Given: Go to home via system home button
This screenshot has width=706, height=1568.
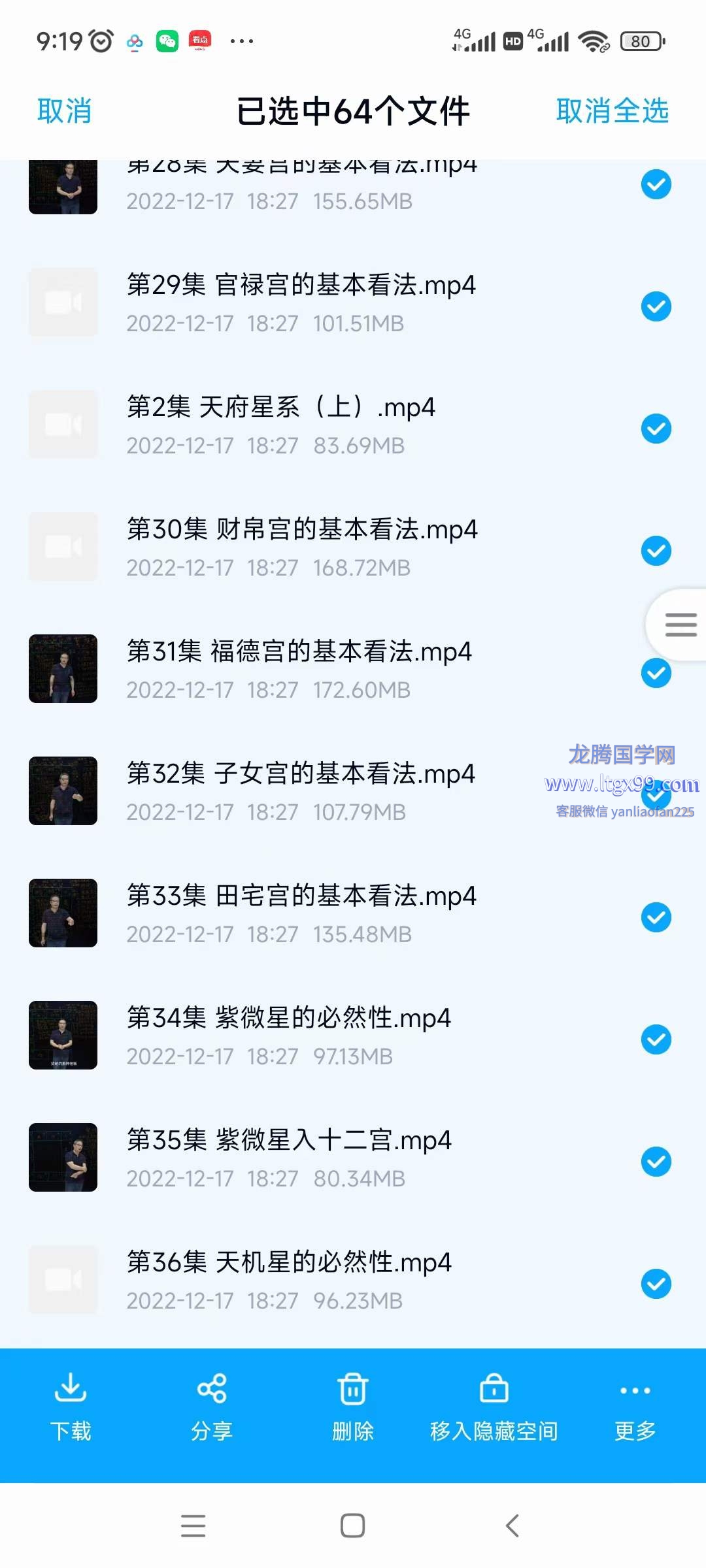Looking at the screenshot, I should (353, 1526).
